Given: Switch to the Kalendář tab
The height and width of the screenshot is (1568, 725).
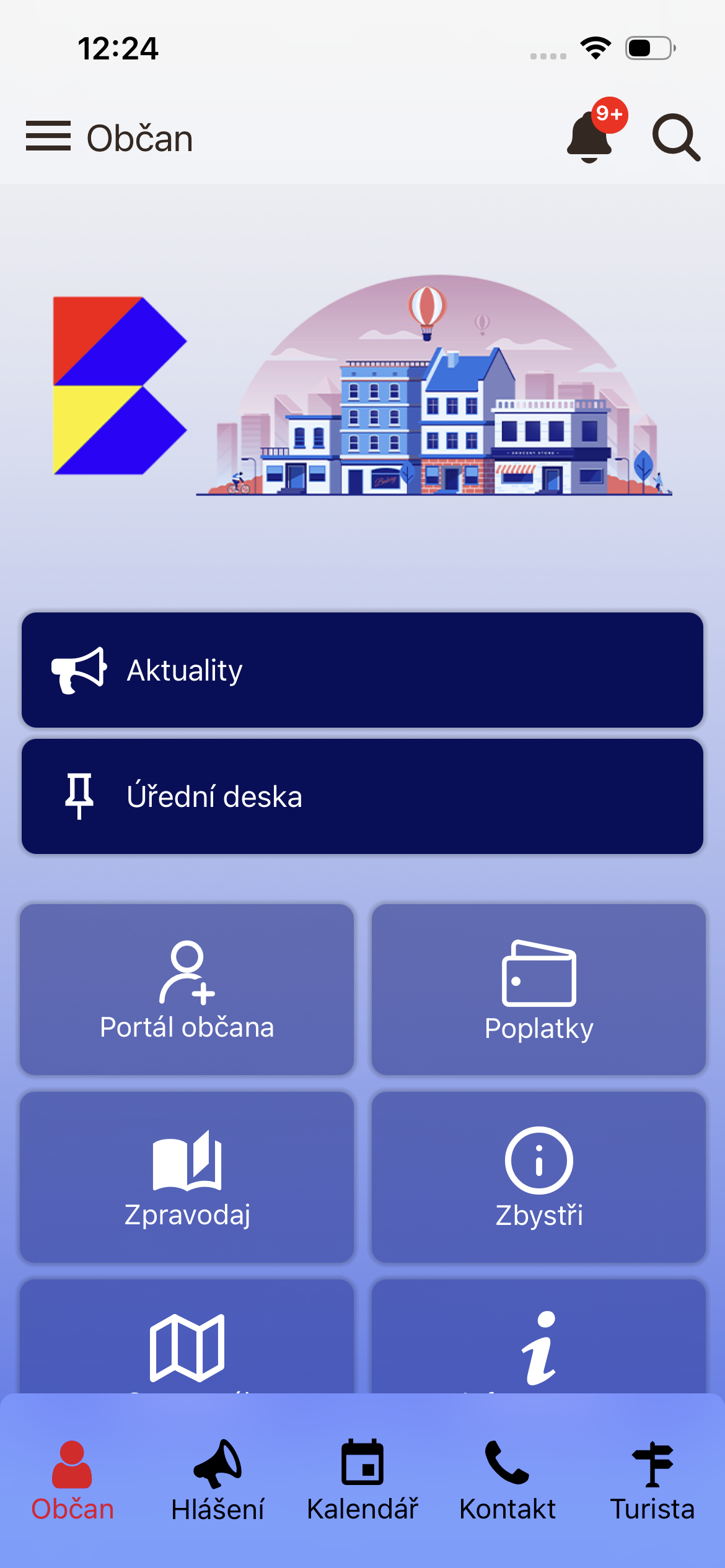Looking at the screenshot, I should pos(362,1481).
